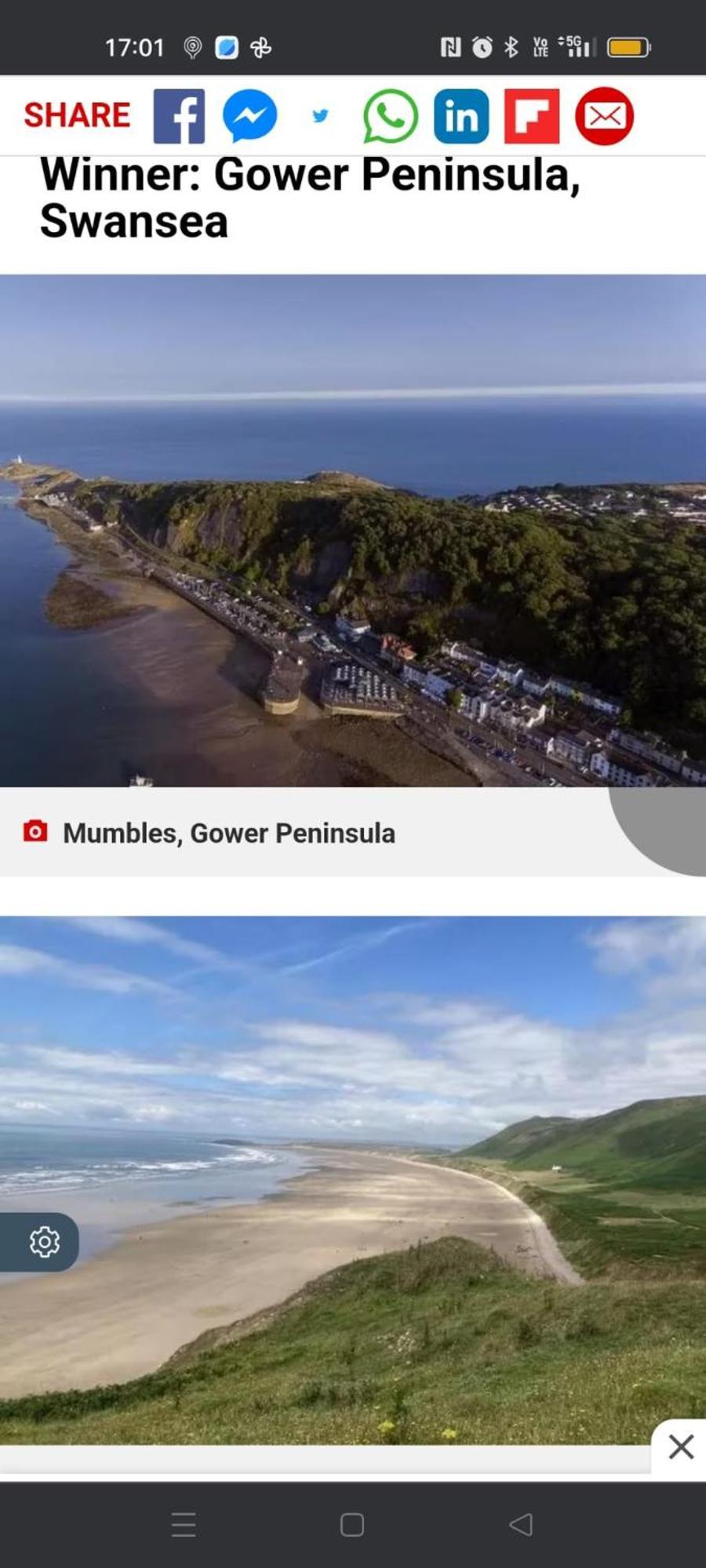Open recent apps menu
Viewport: 706px width, 1568px height.
(184, 1524)
